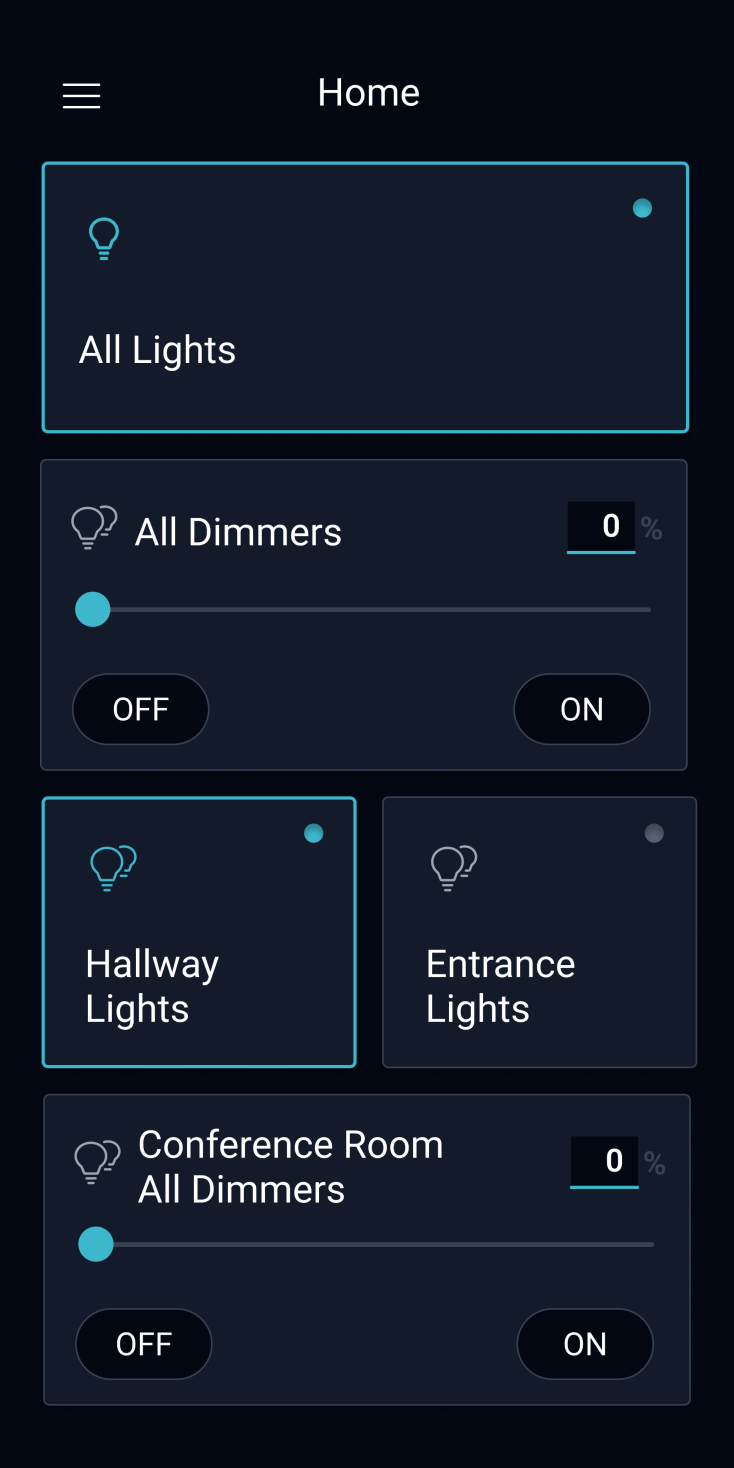Tap the All Dimmers percentage field
This screenshot has height=1468, width=734.
coord(601,527)
